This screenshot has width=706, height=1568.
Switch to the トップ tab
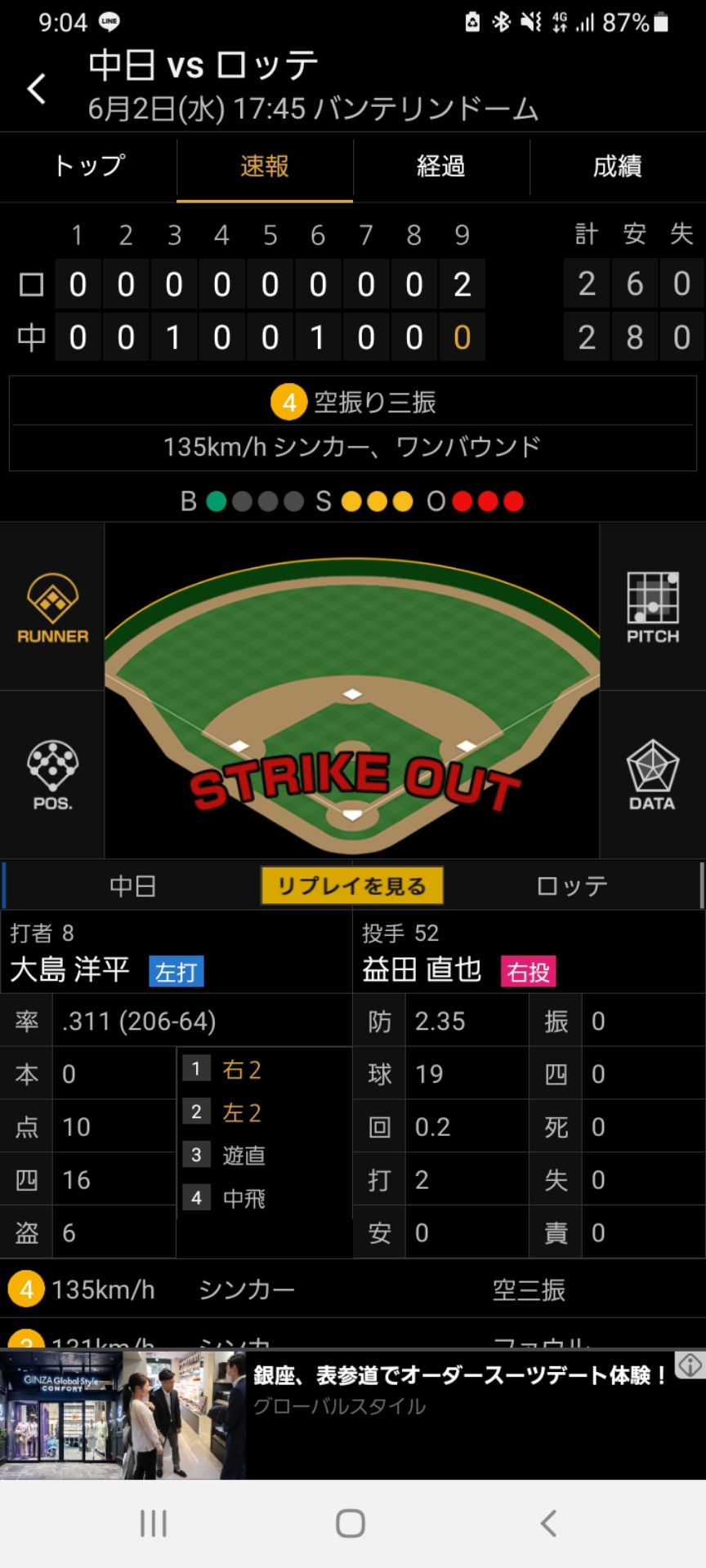[88, 167]
